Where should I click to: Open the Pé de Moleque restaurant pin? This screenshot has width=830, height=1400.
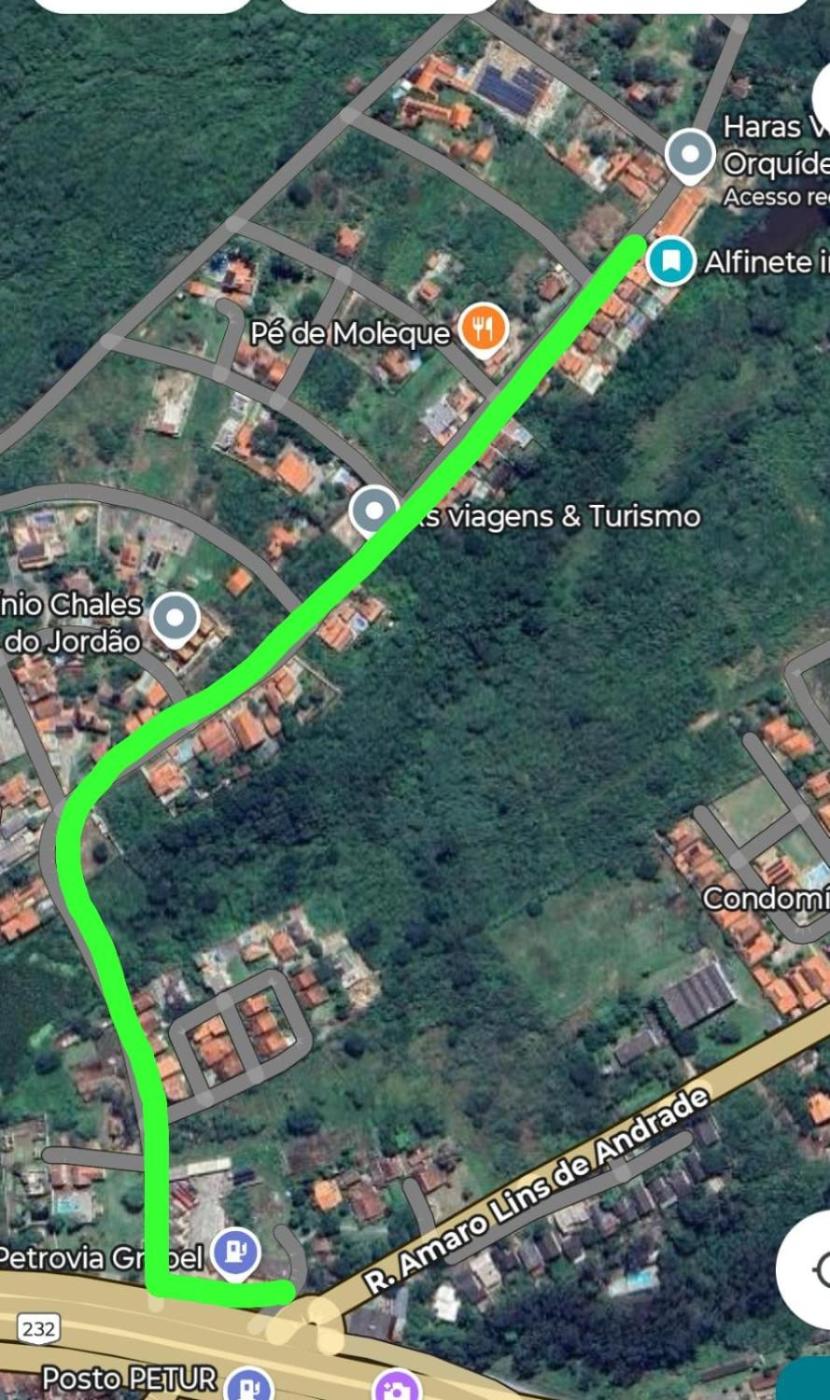pyautogui.click(x=484, y=327)
